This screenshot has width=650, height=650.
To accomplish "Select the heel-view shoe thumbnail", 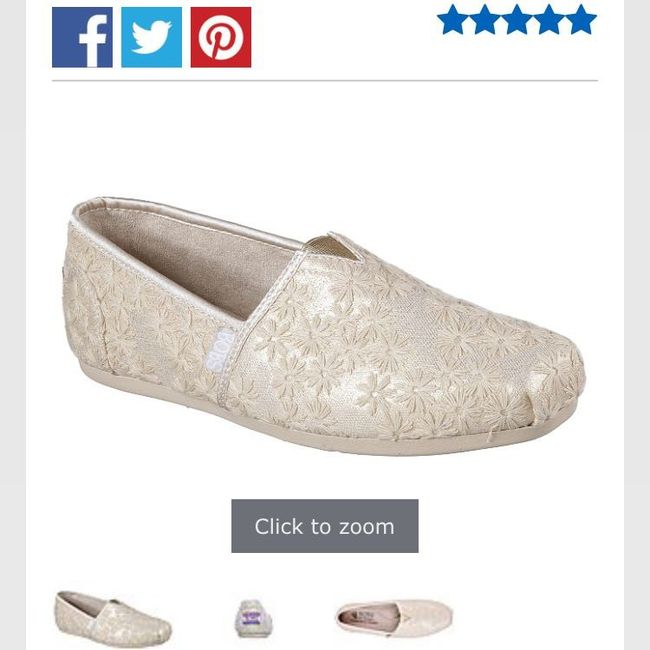I will point(253,617).
